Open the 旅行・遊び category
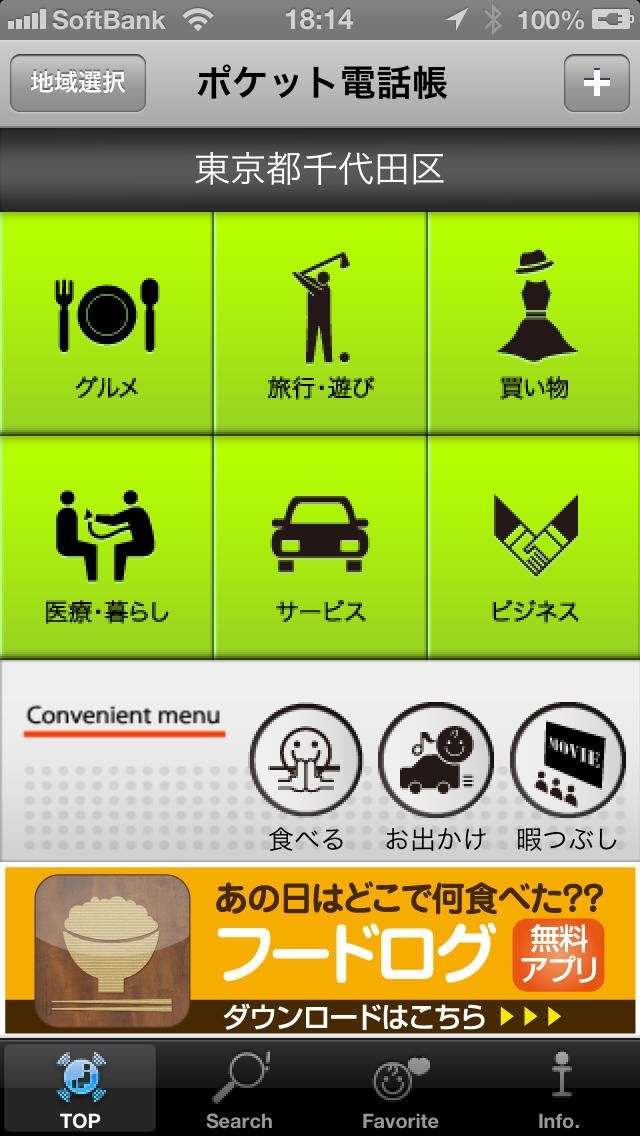Viewport: 640px width, 1136px height. click(x=320, y=323)
